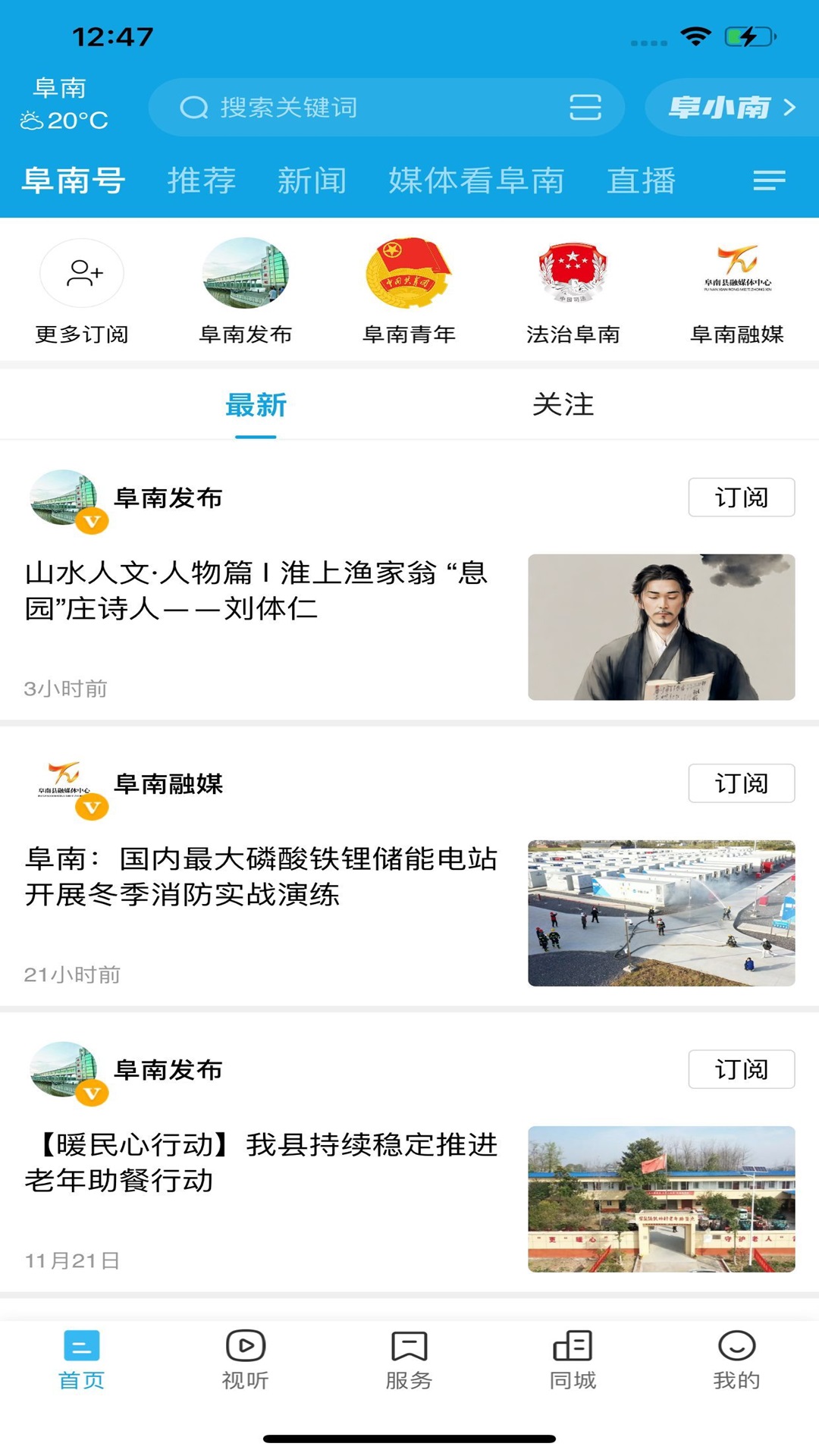Image resolution: width=819 pixels, height=1456 pixels.
Task: Read the 山水人文·人物篇 刘体仁 article
Action: (x=258, y=591)
